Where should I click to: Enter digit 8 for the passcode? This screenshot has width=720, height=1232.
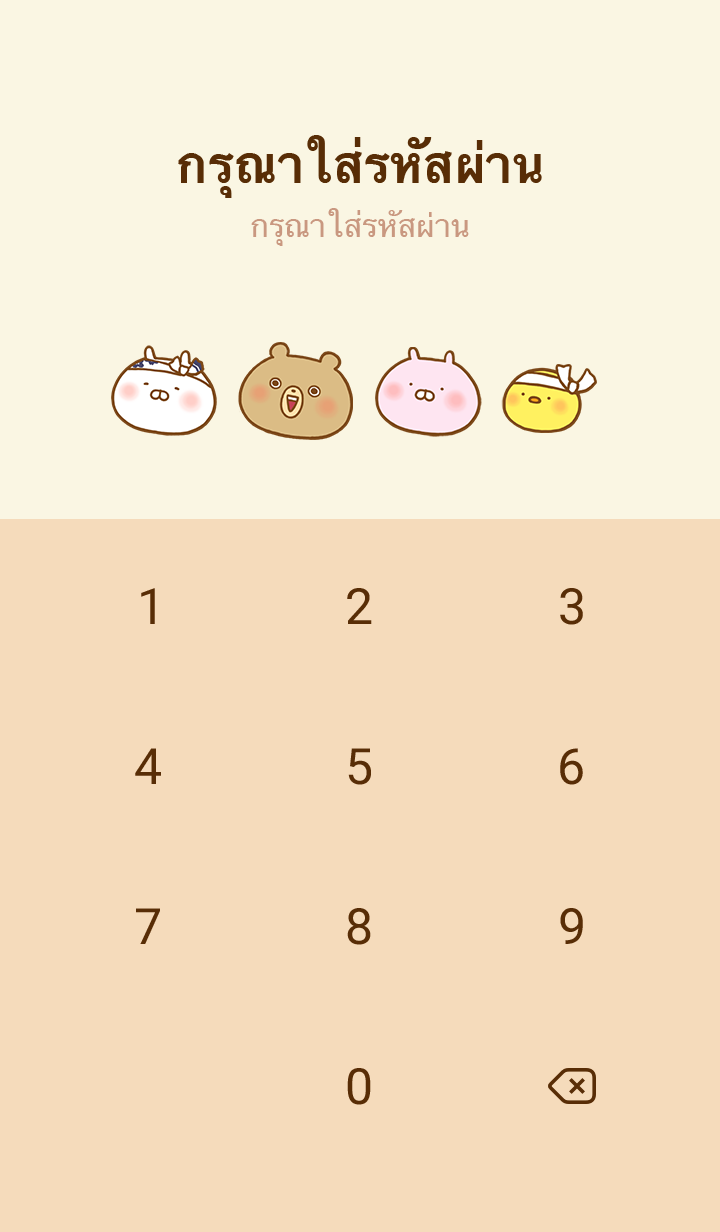click(x=359, y=927)
